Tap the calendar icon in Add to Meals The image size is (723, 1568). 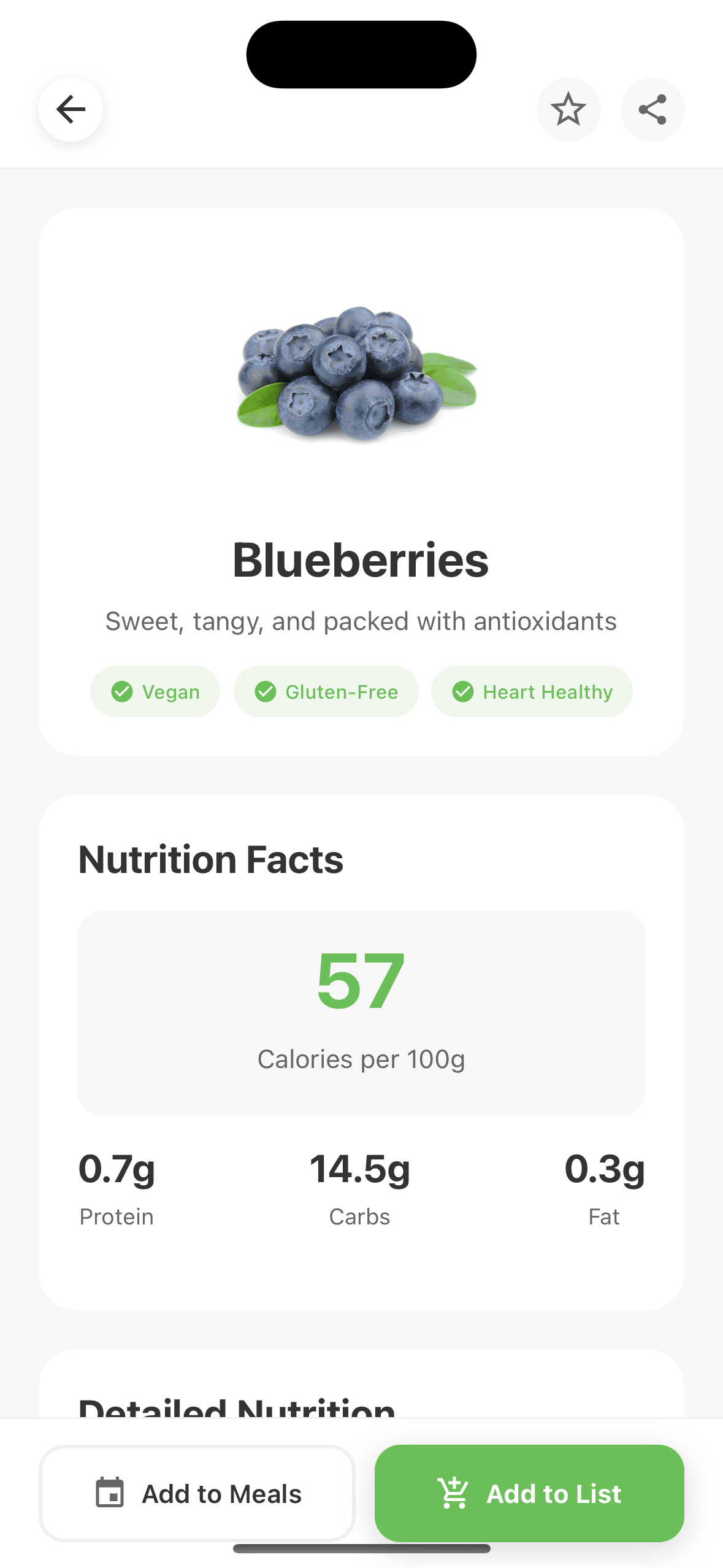pos(109,1493)
